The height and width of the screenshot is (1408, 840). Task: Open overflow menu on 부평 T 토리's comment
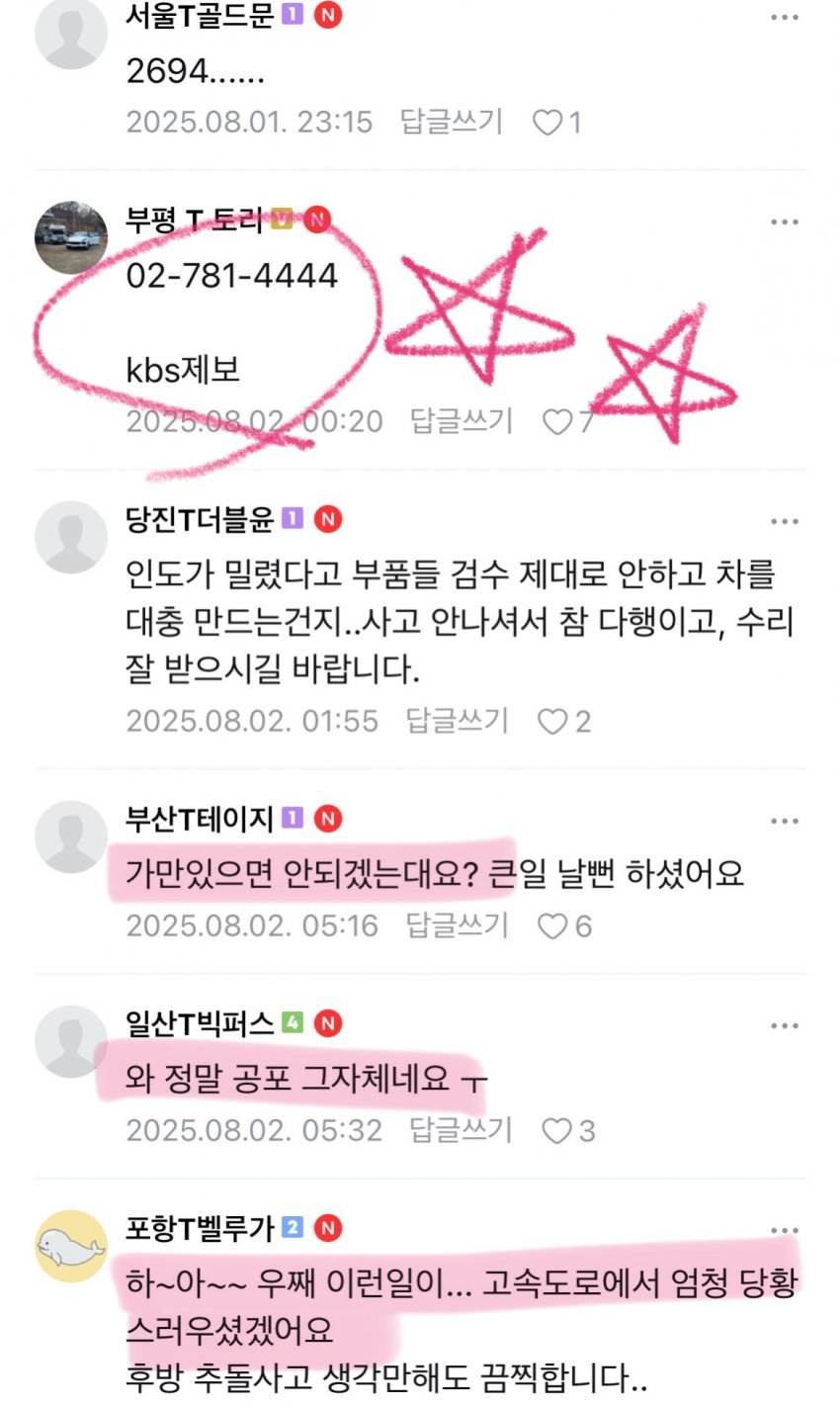tap(785, 222)
